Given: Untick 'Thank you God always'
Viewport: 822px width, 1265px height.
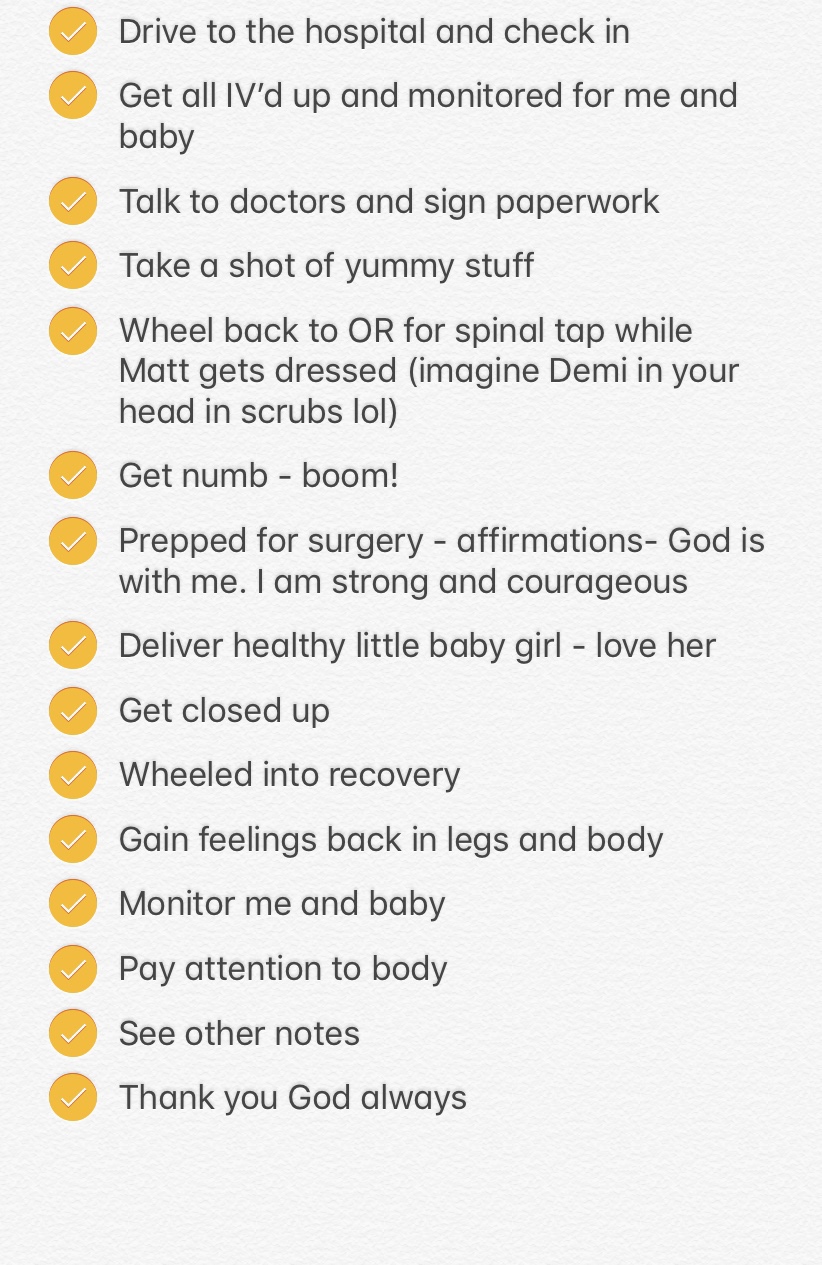Looking at the screenshot, I should 73,1097.
